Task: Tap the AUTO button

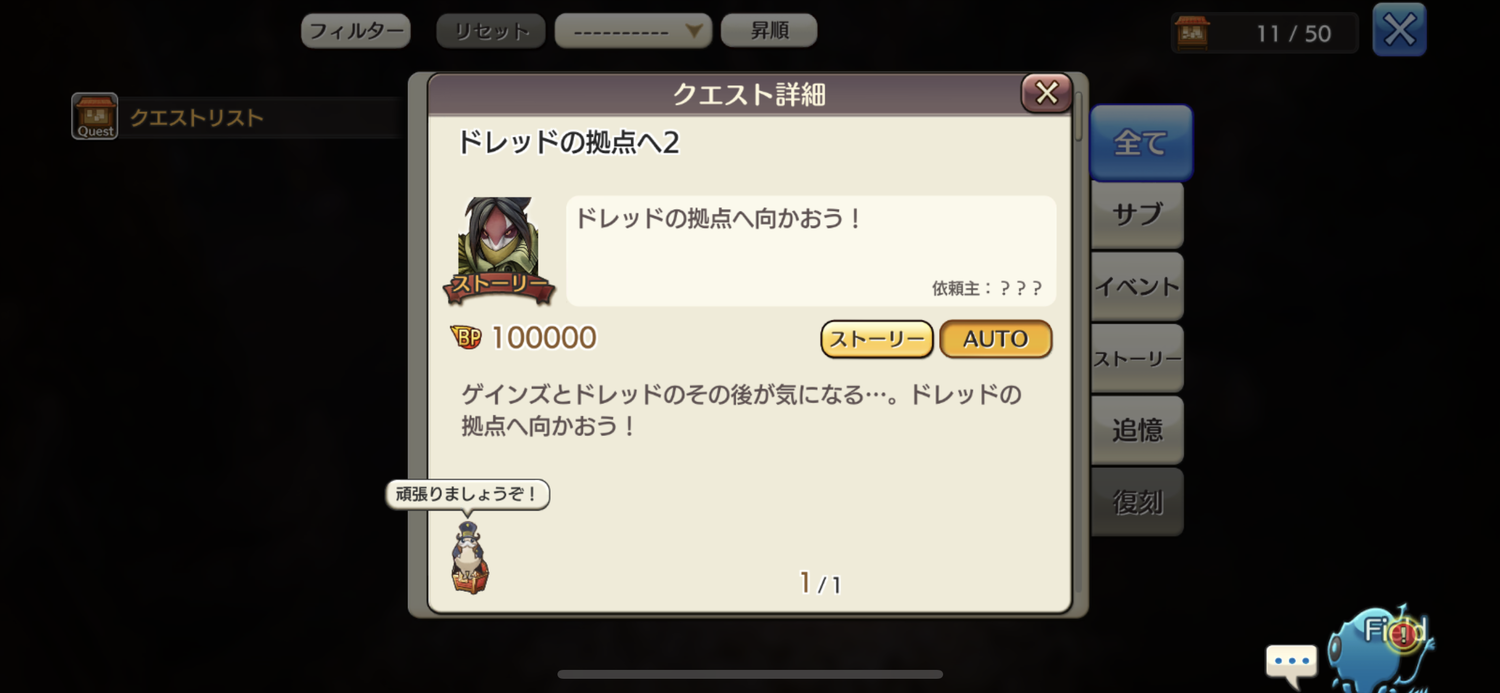Action: (995, 339)
